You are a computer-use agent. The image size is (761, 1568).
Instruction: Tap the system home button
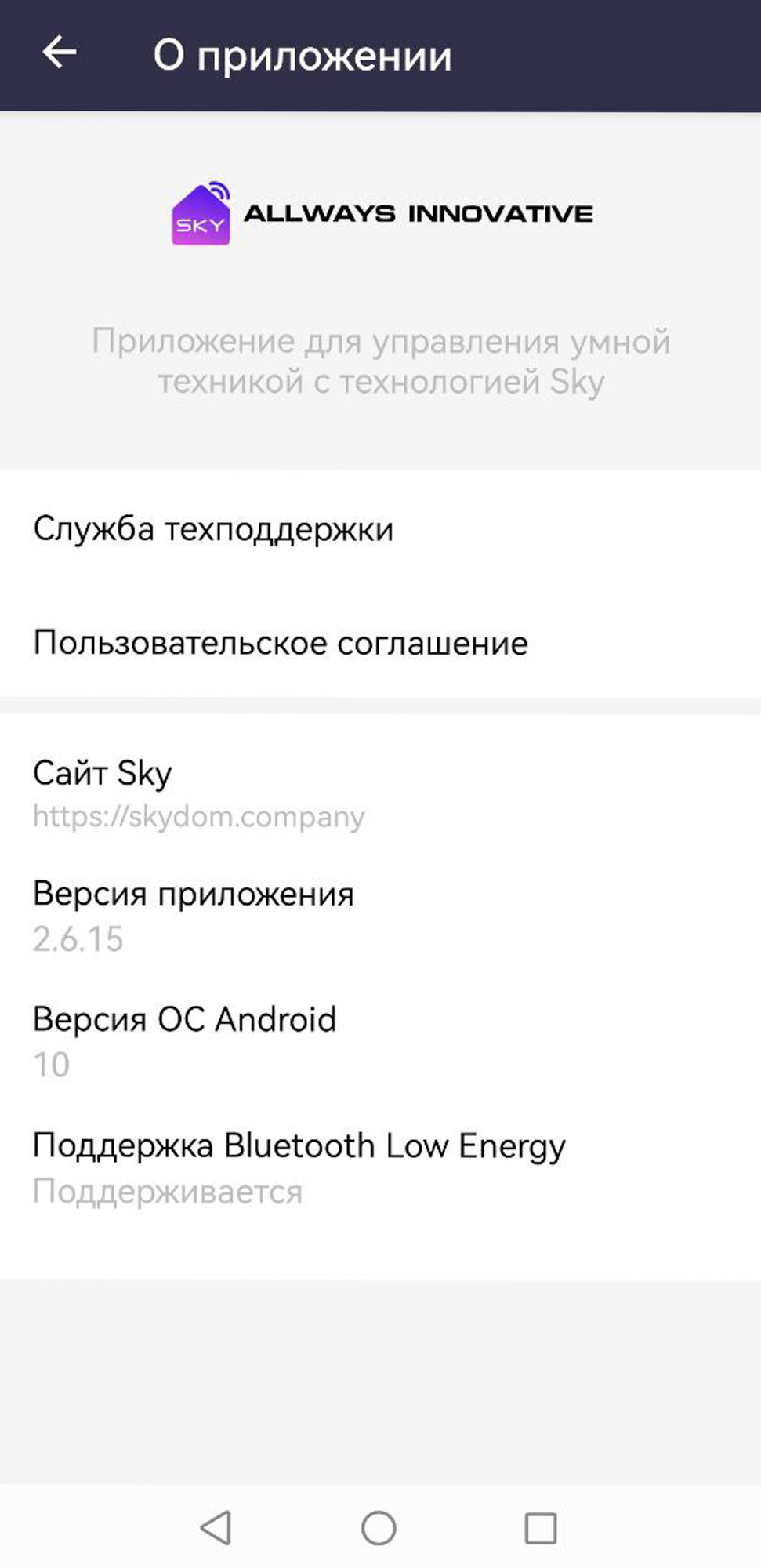379,1527
